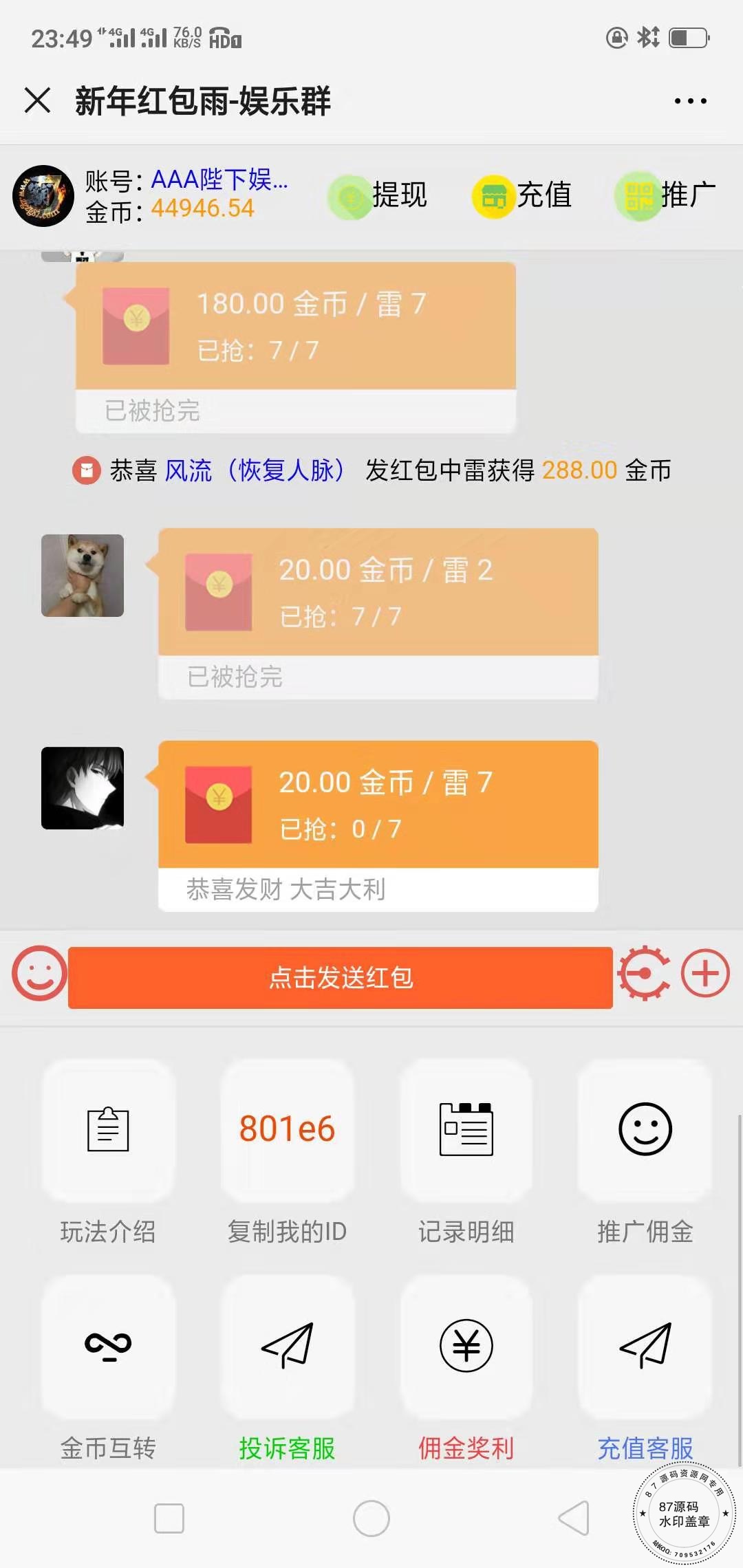Tap the orange gear settings icon

pyautogui.click(x=643, y=973)
